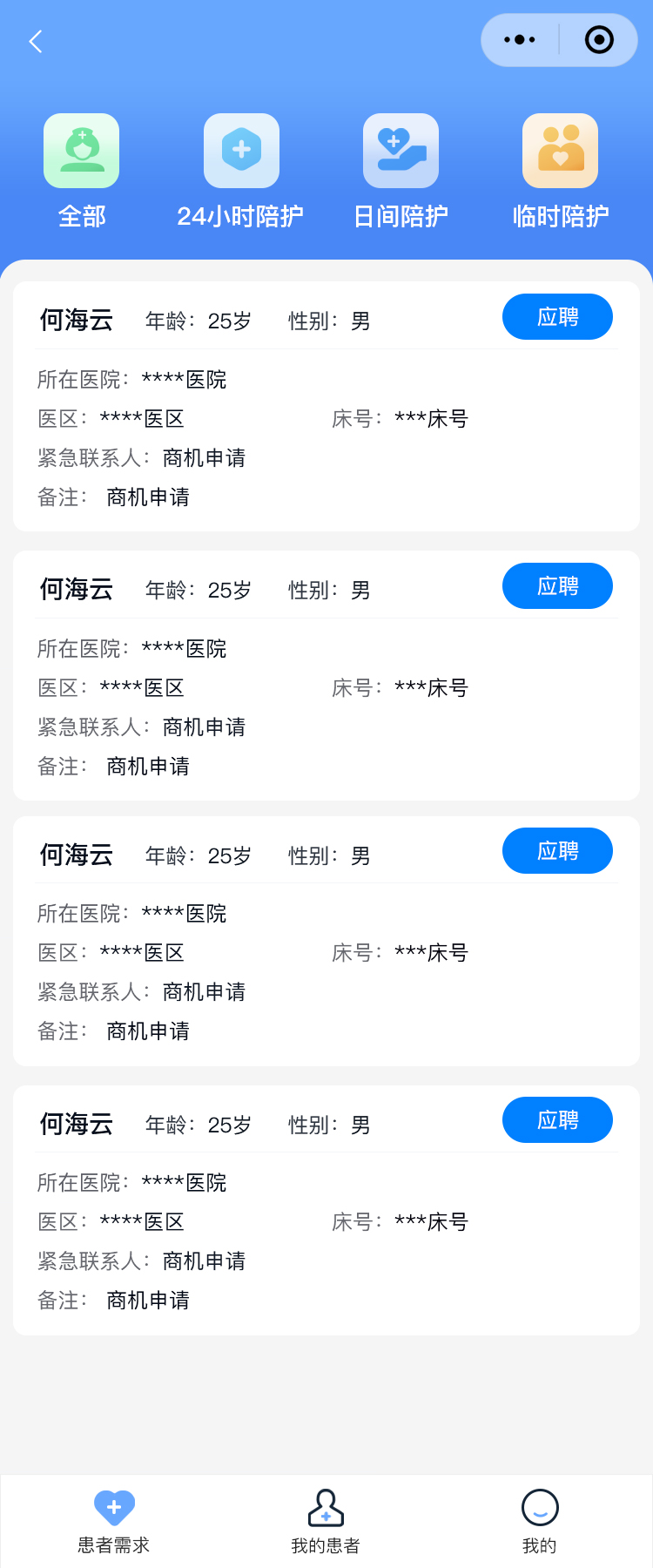
Task: Open the mini program three-dot menu
Action: click(x=520, y=40)
